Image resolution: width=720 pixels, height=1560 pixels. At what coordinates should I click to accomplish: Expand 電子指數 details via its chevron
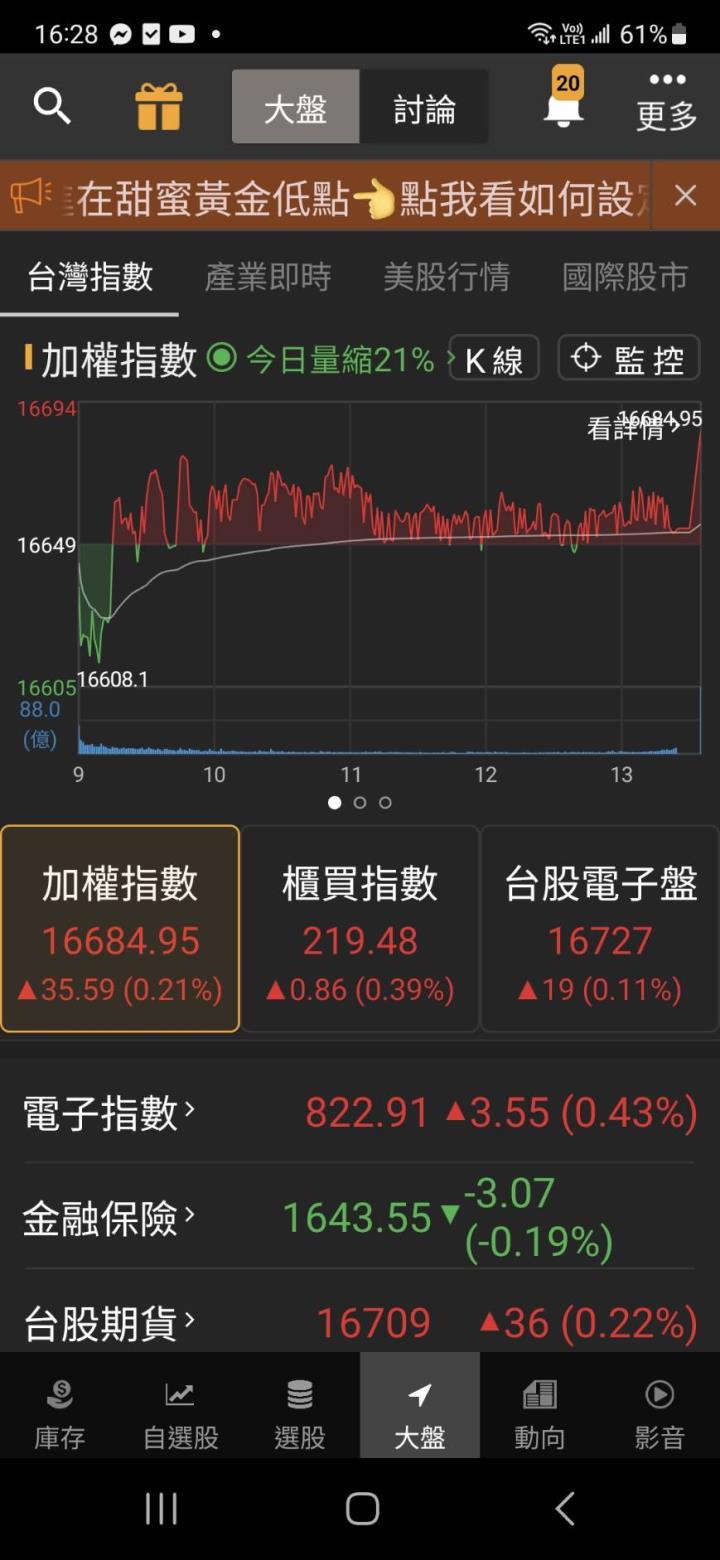click(188, 1111)
